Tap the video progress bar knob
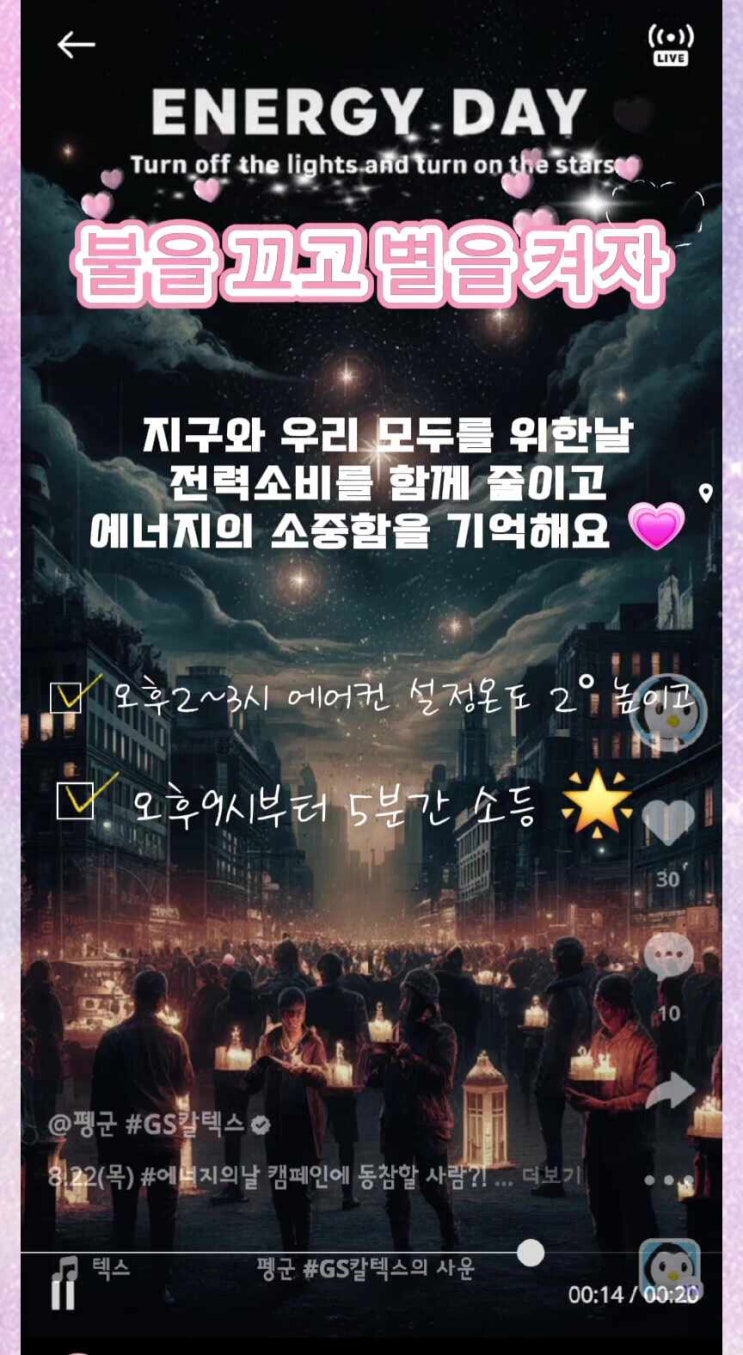Screen dimensions: 743x1355 pos(531,1252)
